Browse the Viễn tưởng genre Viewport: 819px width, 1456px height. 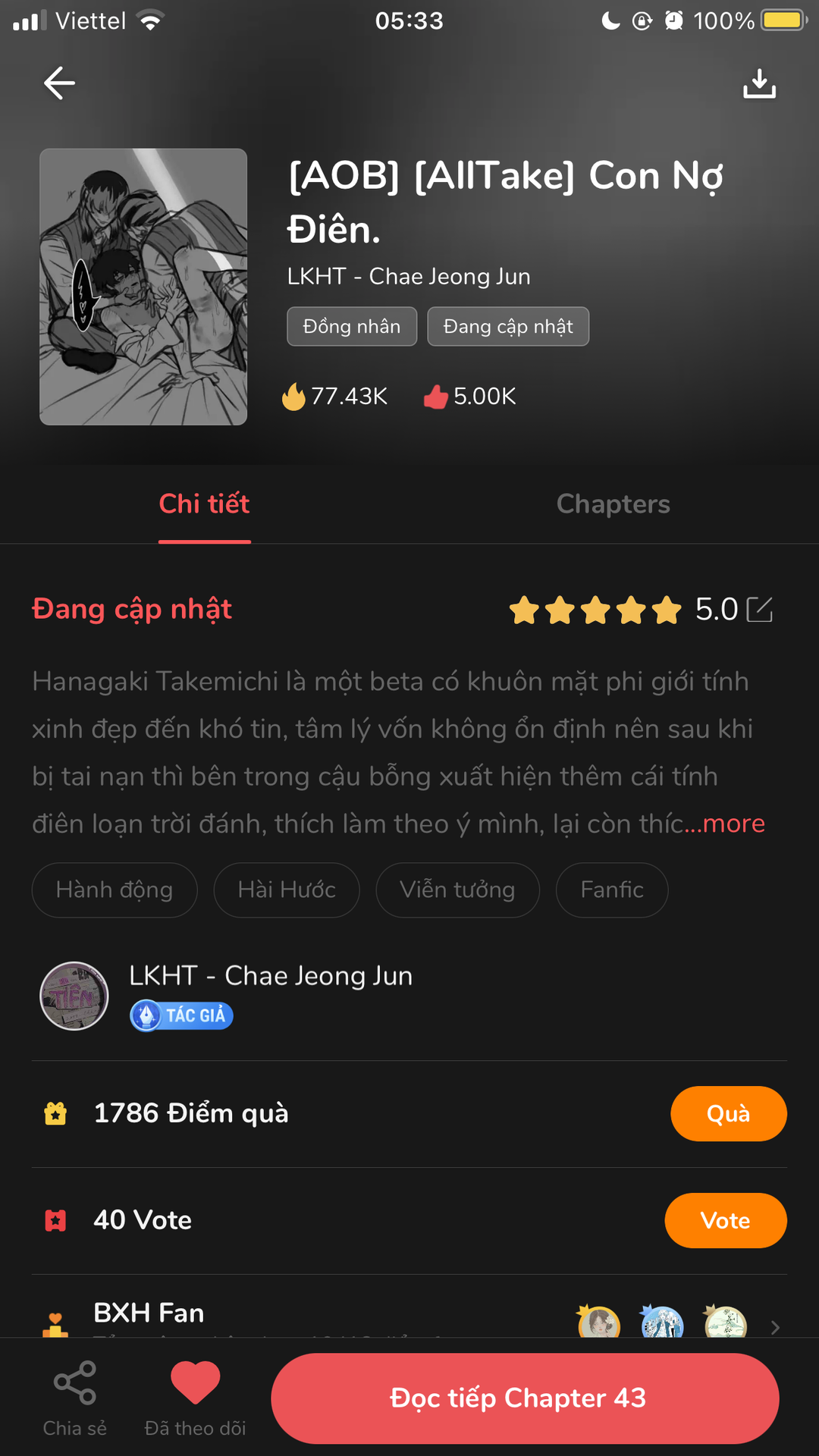tap(457, 890)
